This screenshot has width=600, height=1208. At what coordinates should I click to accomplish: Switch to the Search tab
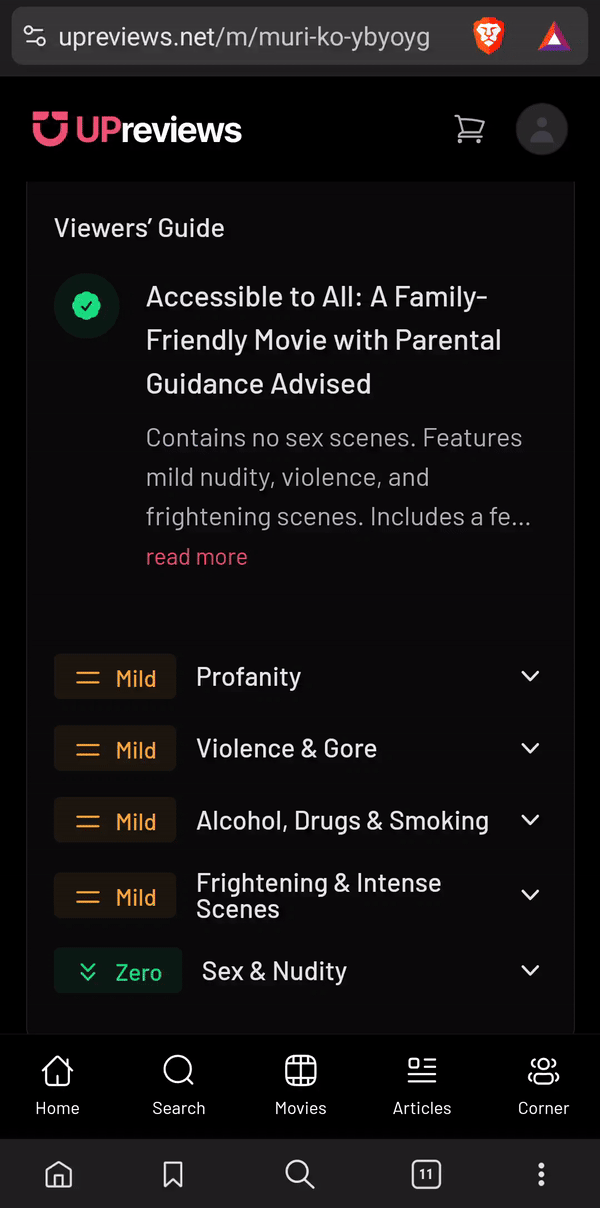179,1086
